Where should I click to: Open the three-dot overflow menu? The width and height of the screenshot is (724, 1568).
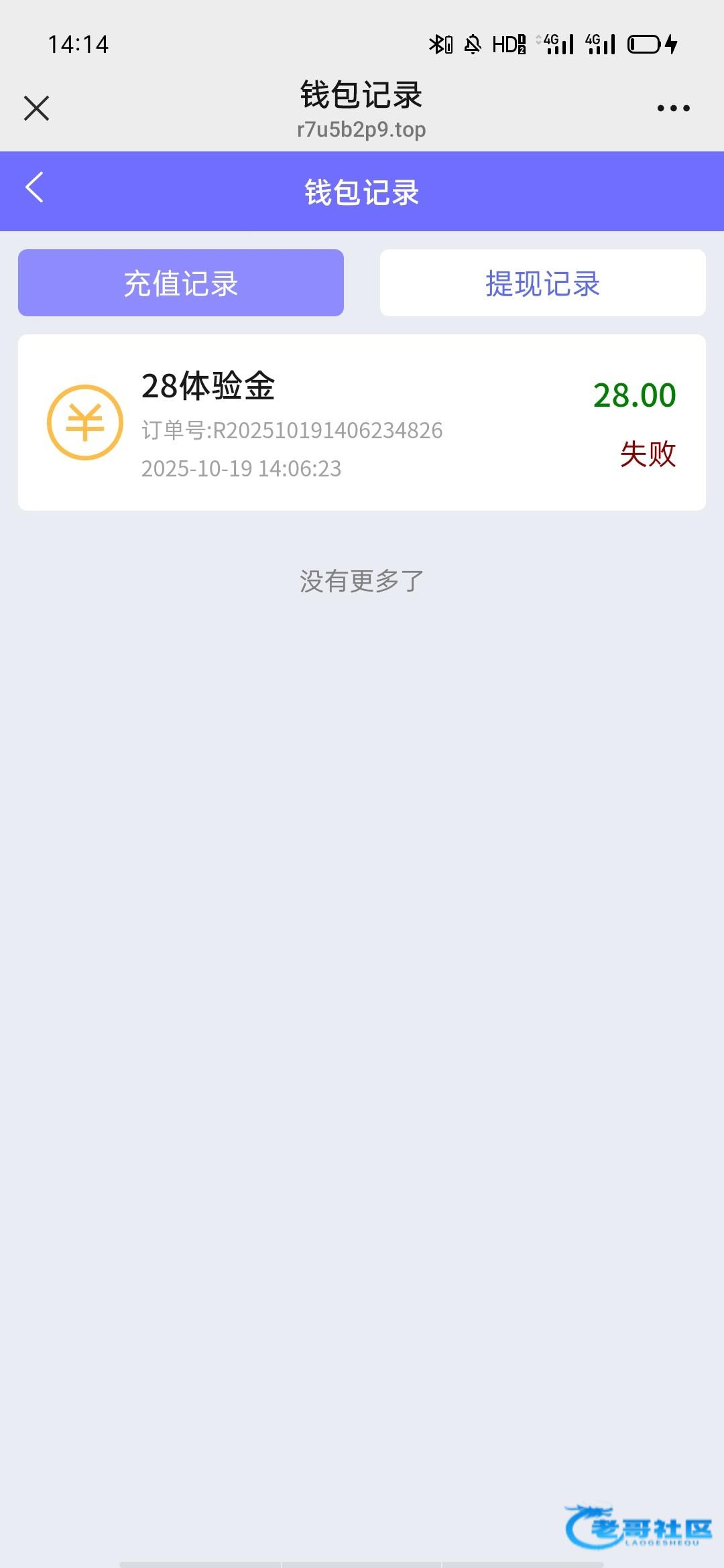673,108
